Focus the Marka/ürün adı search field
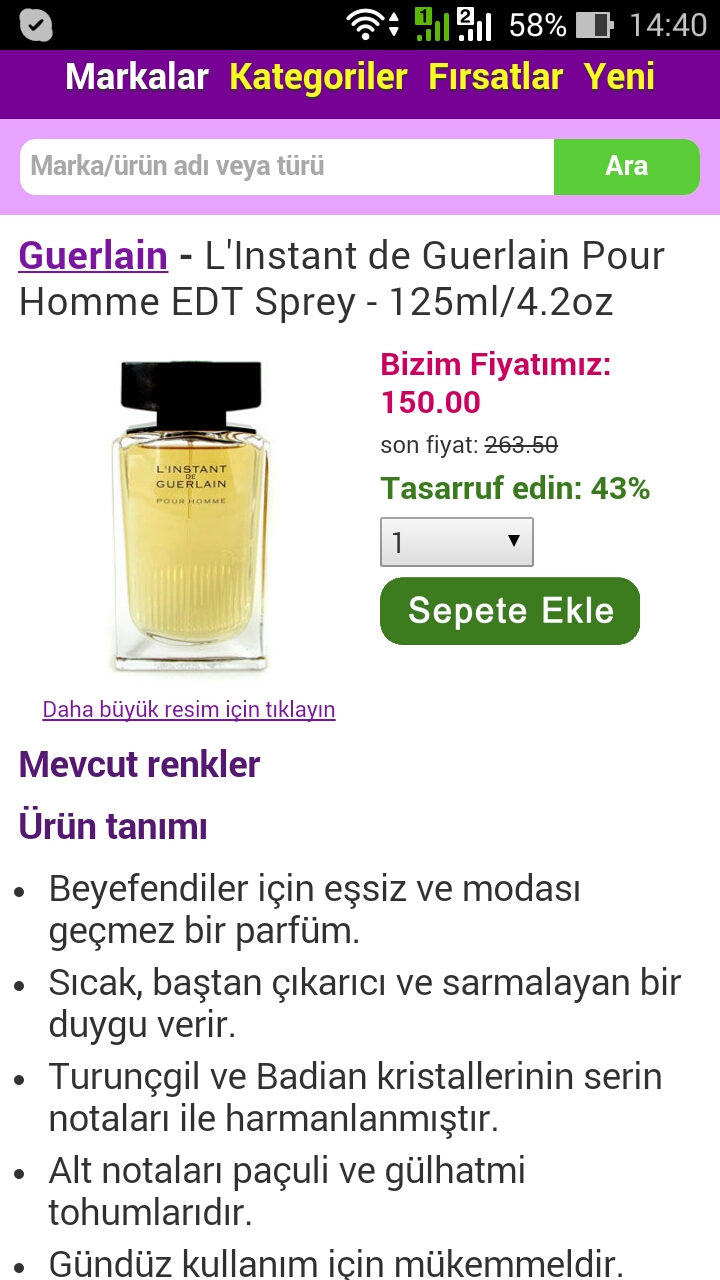 click(287, 166)
